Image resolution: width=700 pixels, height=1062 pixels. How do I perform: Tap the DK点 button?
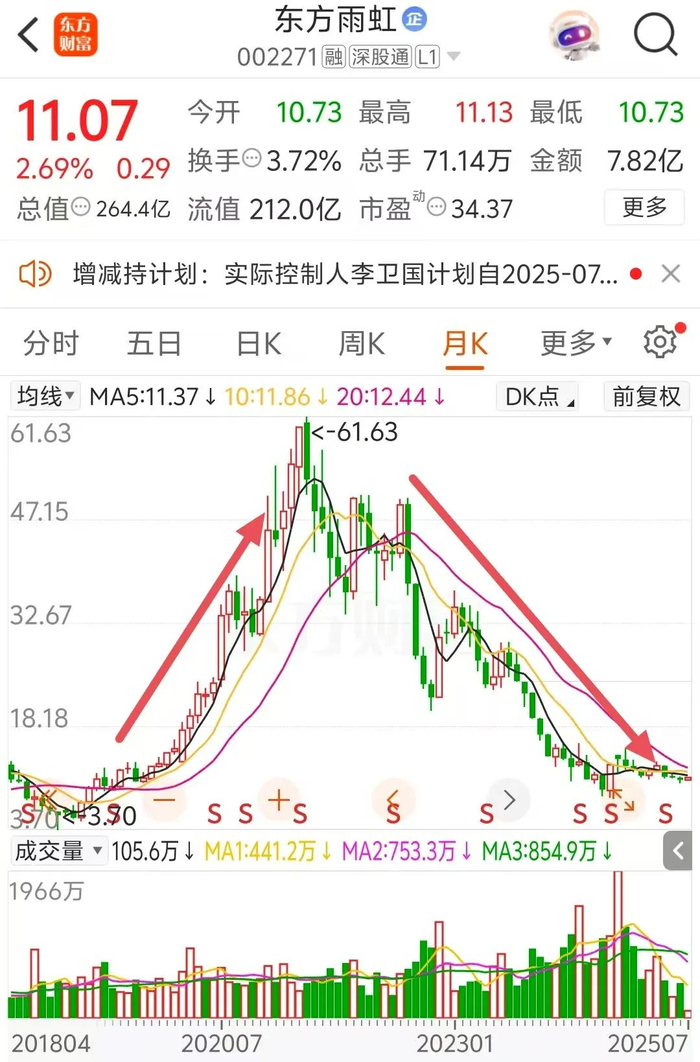pyautogui.click(x=538, y=396)
